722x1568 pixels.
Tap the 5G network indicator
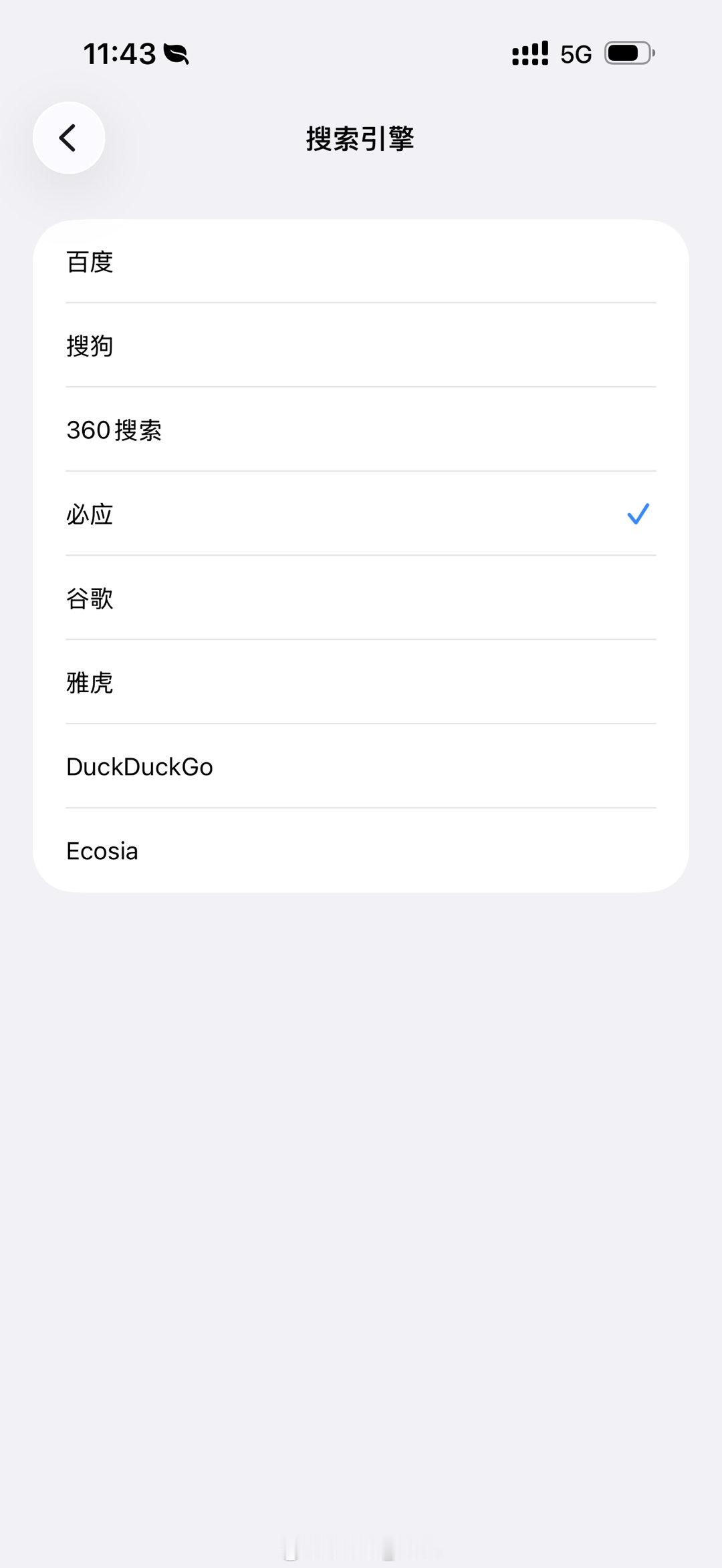pos(576,53)
